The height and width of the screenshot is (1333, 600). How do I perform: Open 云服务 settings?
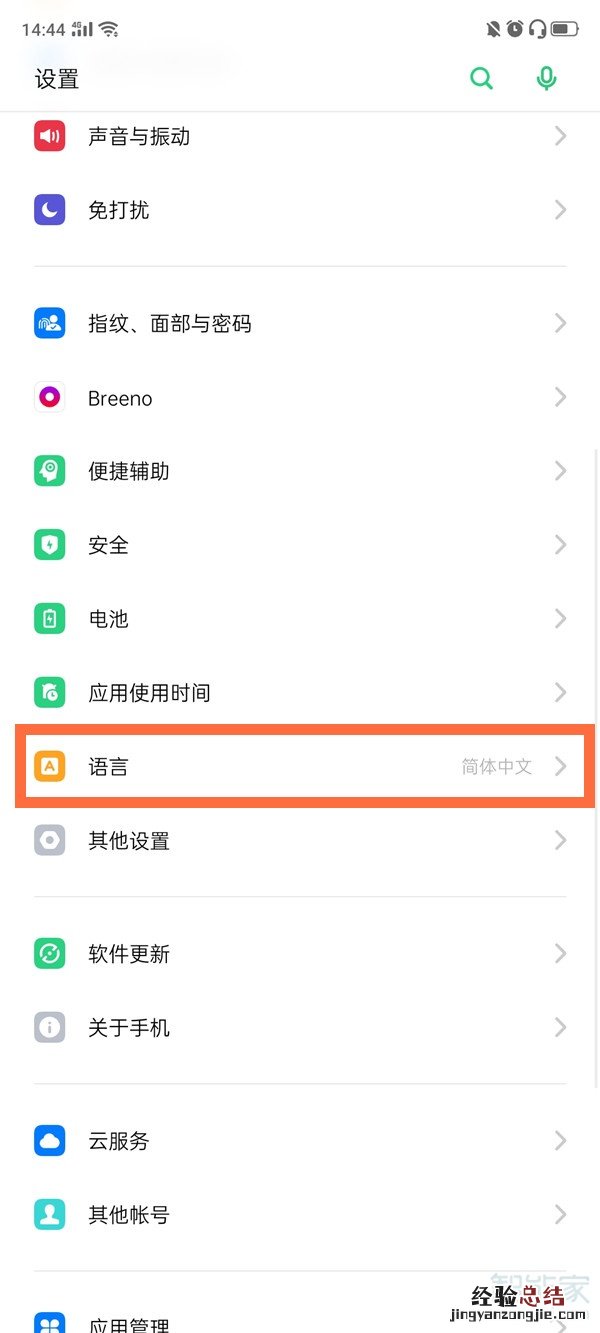pyautogui.click(x=300, y=1141)
